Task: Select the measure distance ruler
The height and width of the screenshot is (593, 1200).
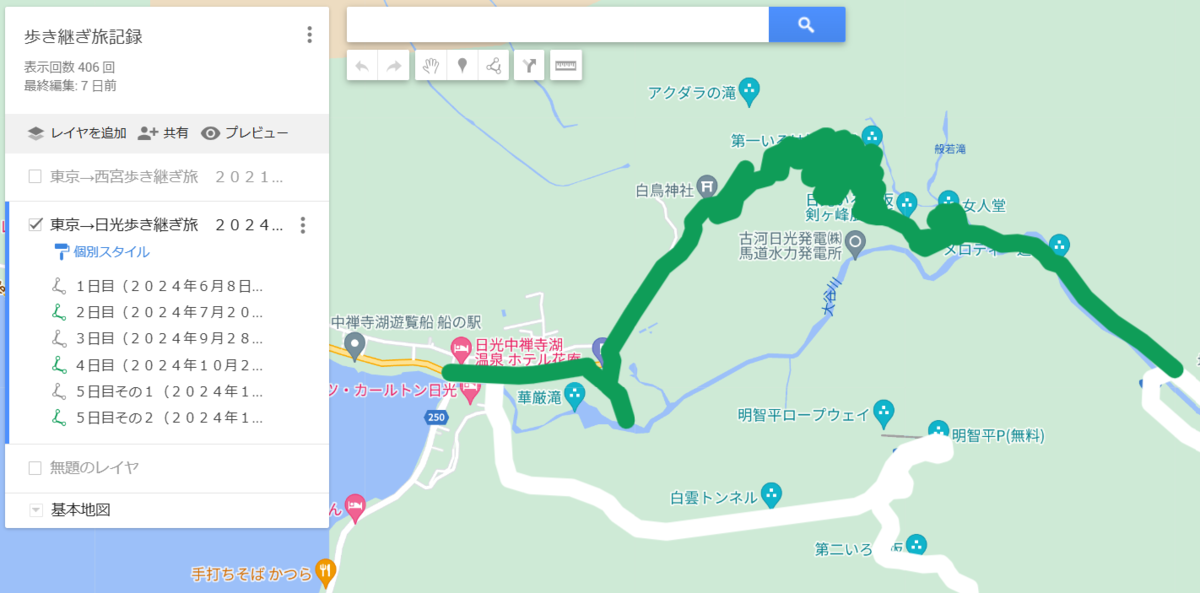Action: pos(566,66)
